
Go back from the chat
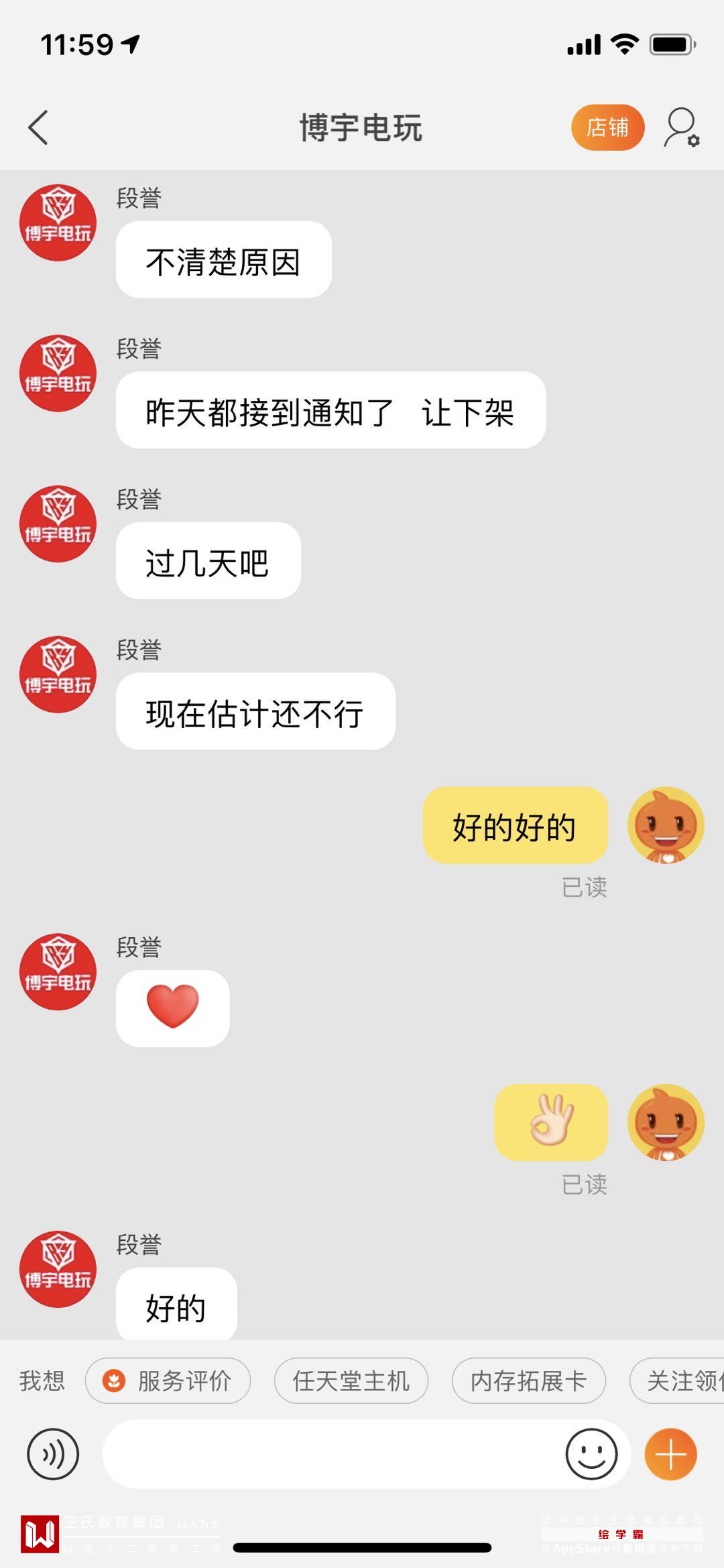39,127
